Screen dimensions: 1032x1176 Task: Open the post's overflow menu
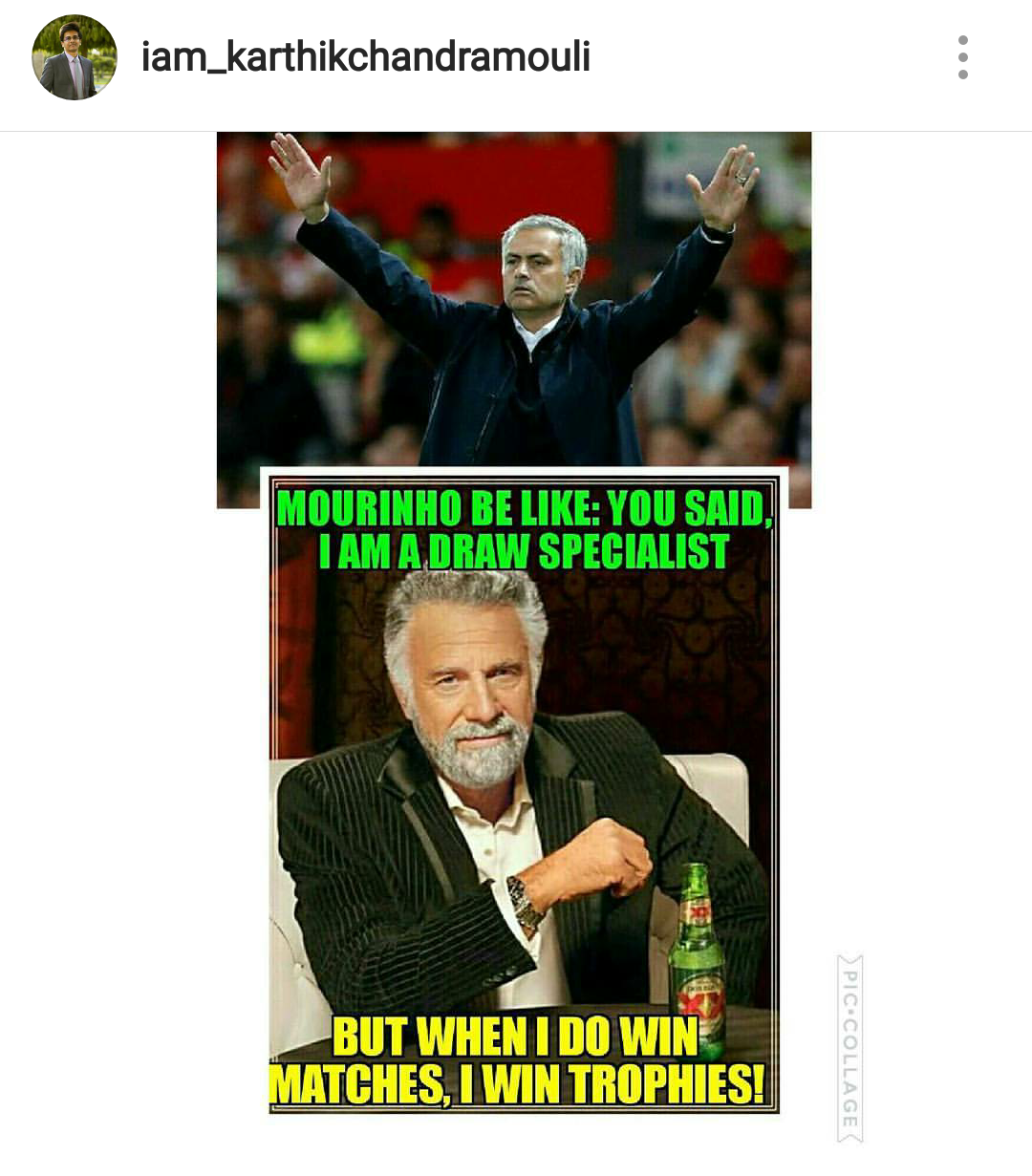(x=962, y=57)
